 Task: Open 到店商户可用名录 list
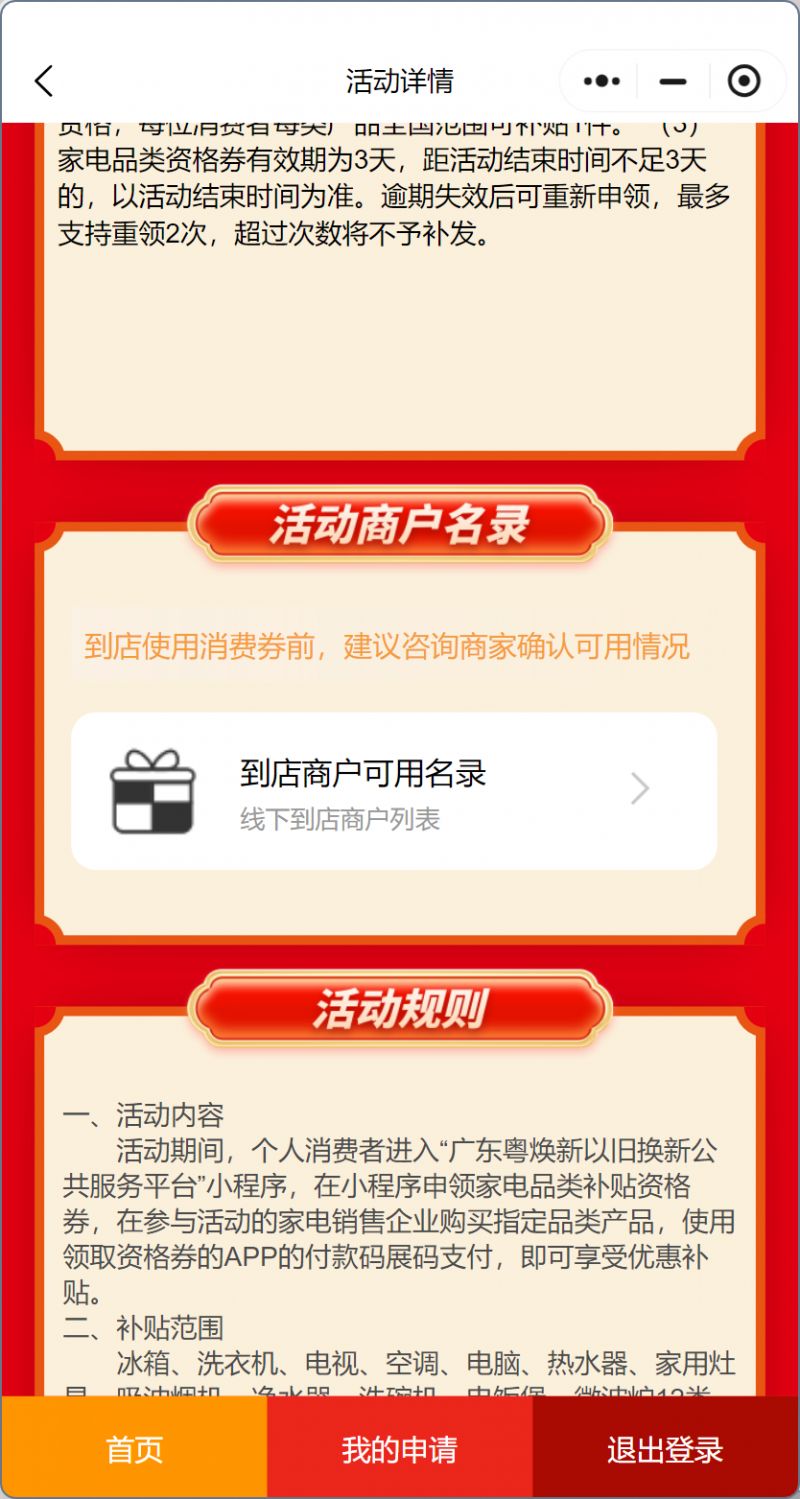click(x=394, y=791)
